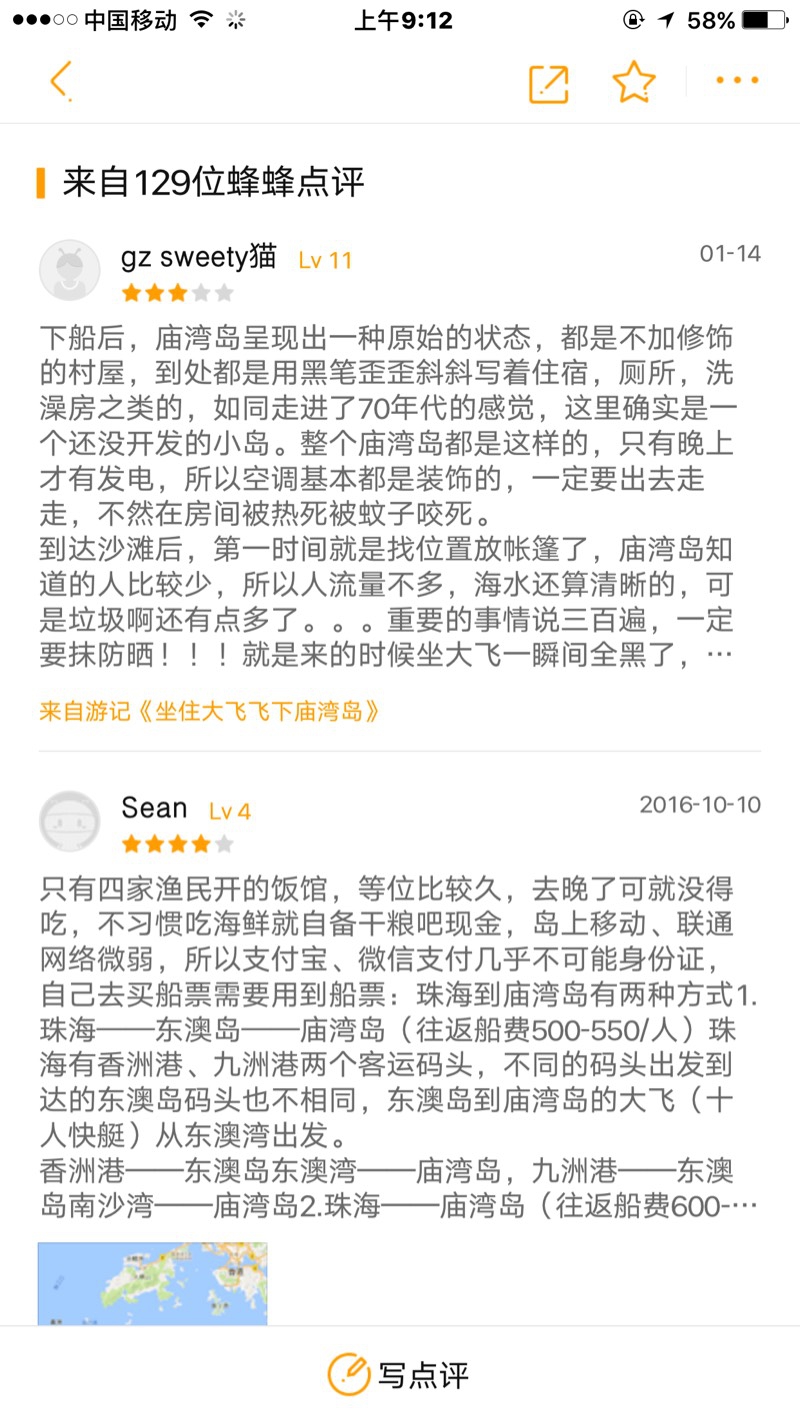Tap the share icon in the top bar
Screen dimensions: 800x1423
pyautogui.click(x=548, y=83)
